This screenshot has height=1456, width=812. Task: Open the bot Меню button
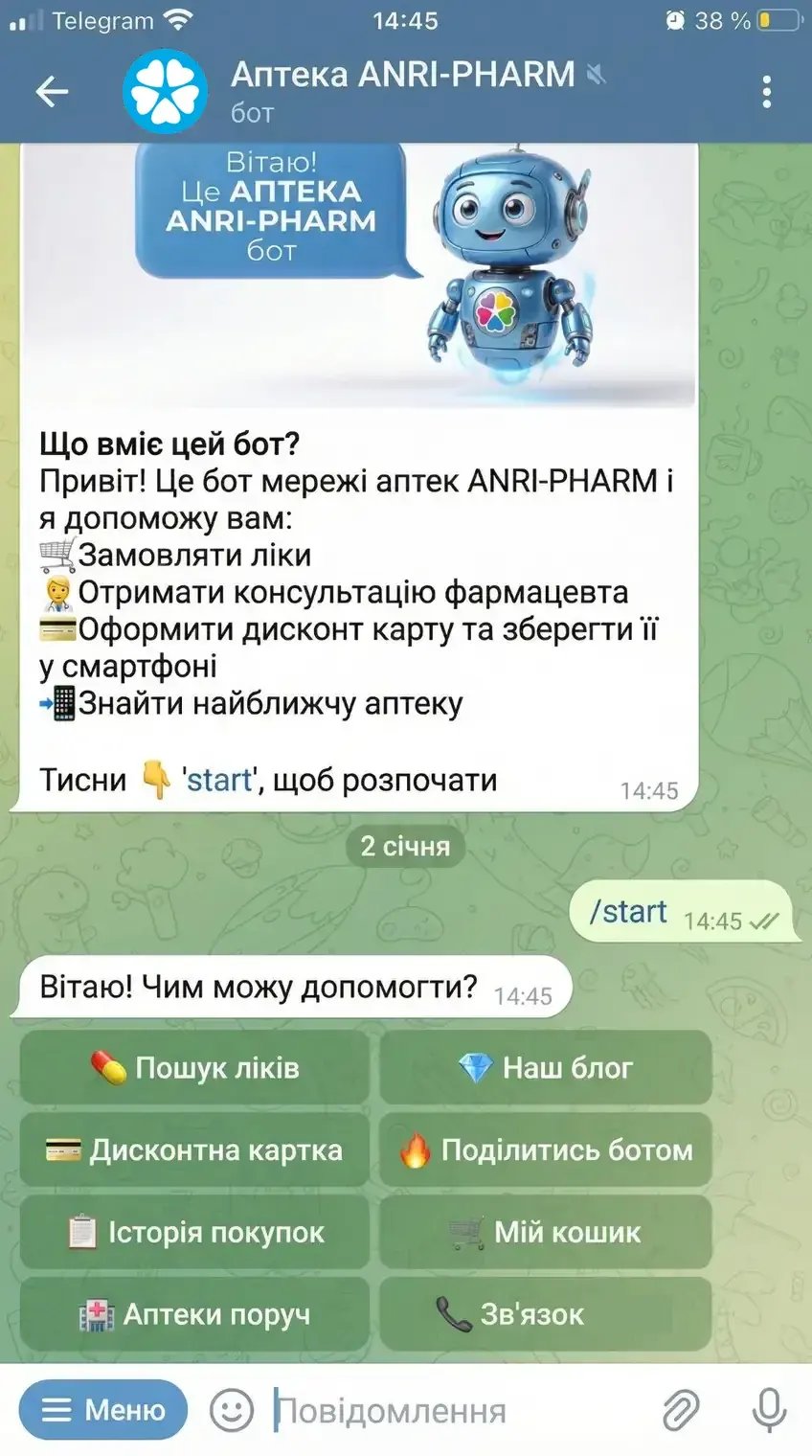[103, 1410]
